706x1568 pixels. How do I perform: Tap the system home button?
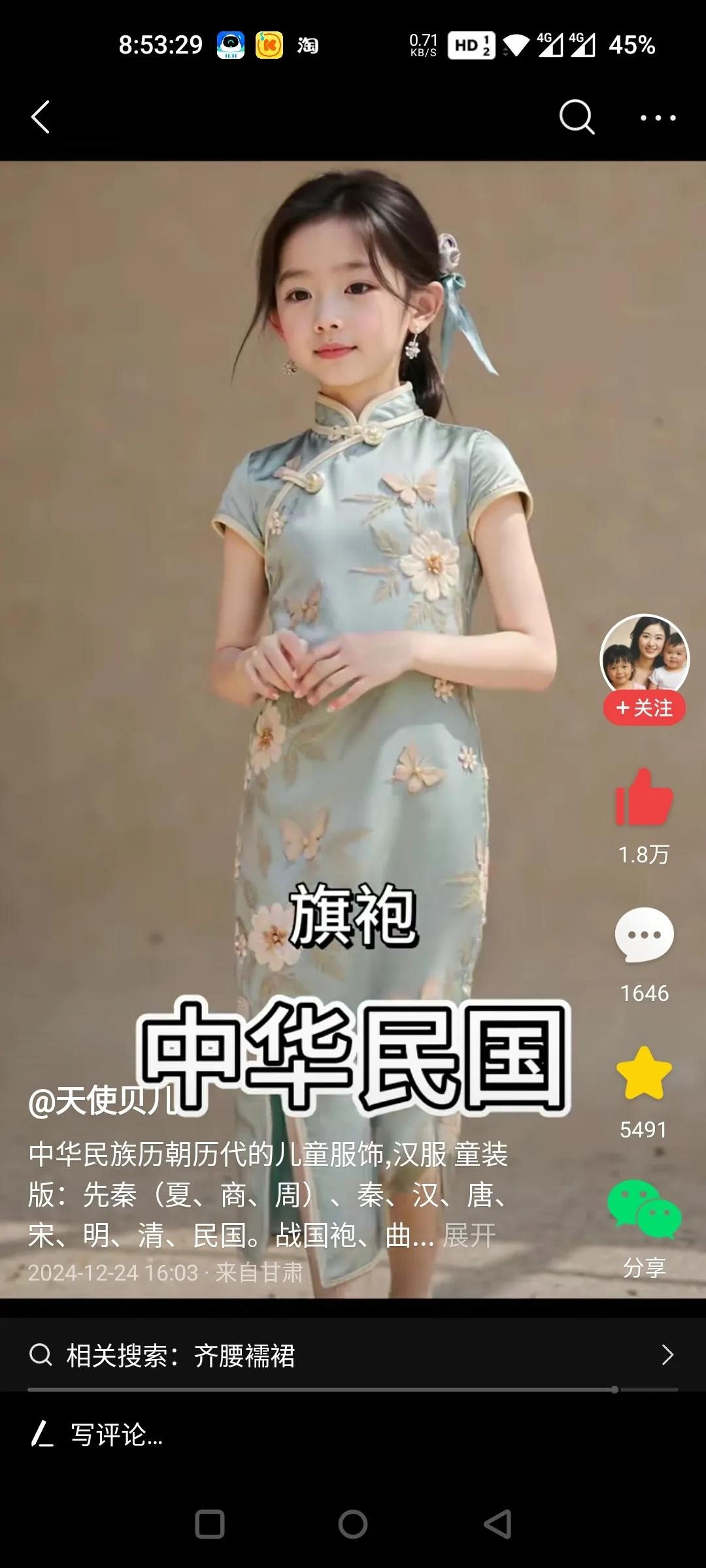click(353, 1524)
